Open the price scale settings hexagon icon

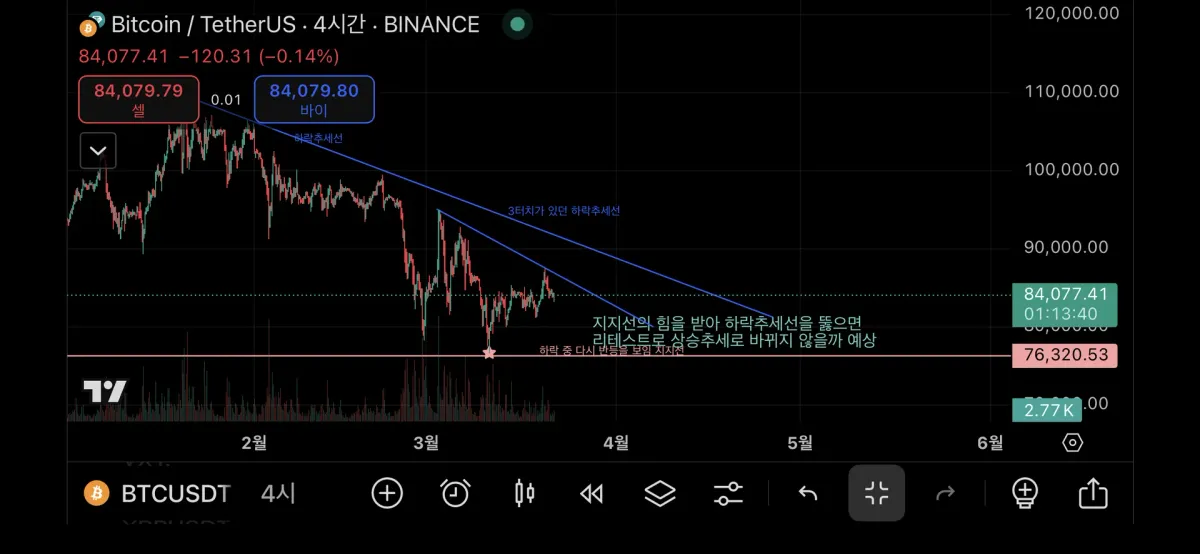point(1073,443)
